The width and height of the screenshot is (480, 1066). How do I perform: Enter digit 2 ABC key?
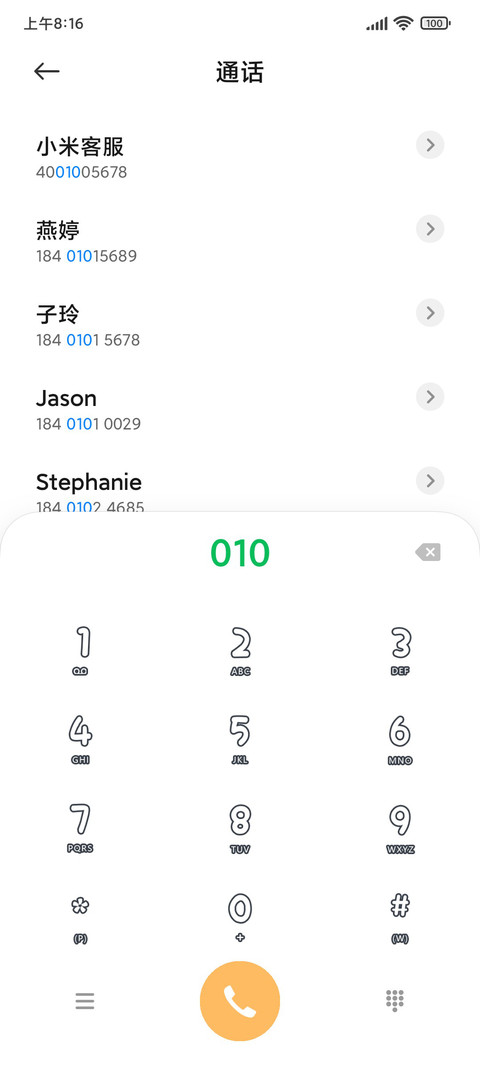pyautogui.click(x=240, y=651)
